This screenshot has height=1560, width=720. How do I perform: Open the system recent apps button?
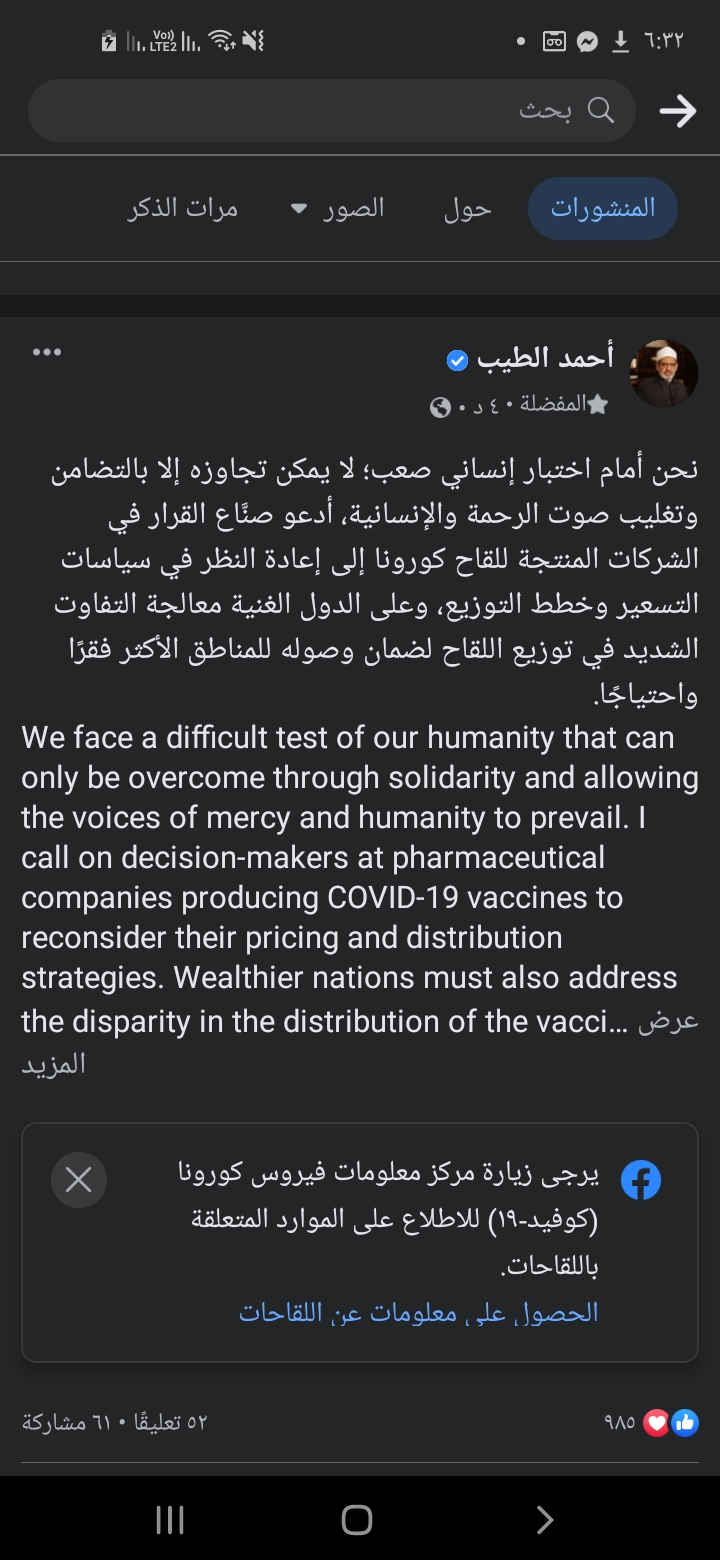pos(170,1520)
